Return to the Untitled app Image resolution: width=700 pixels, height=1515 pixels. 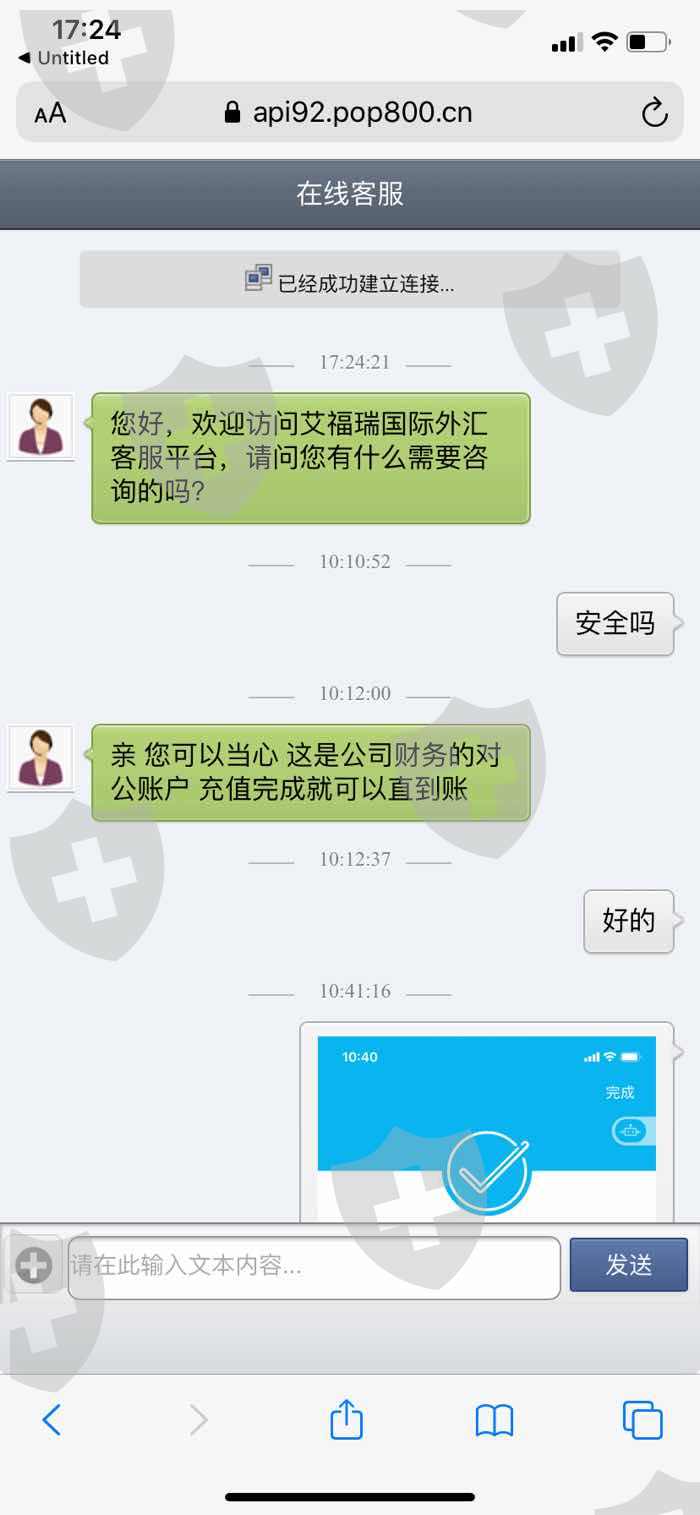64,58
